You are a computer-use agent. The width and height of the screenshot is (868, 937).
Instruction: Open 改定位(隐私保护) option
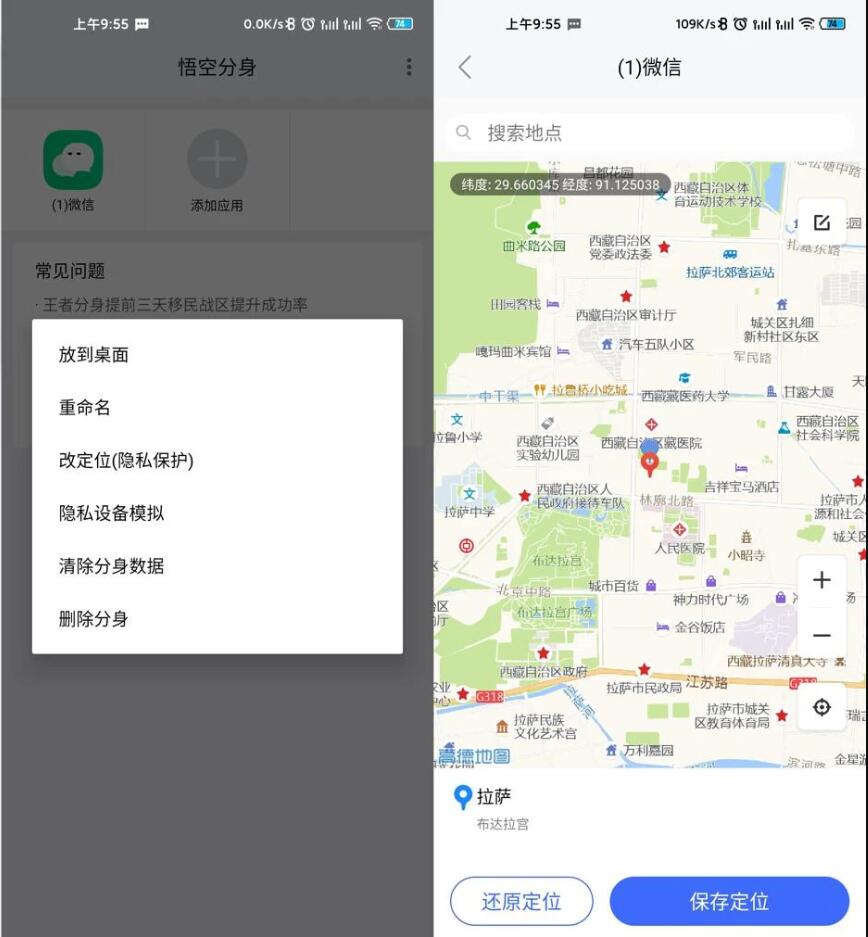[x=126, y=460]
